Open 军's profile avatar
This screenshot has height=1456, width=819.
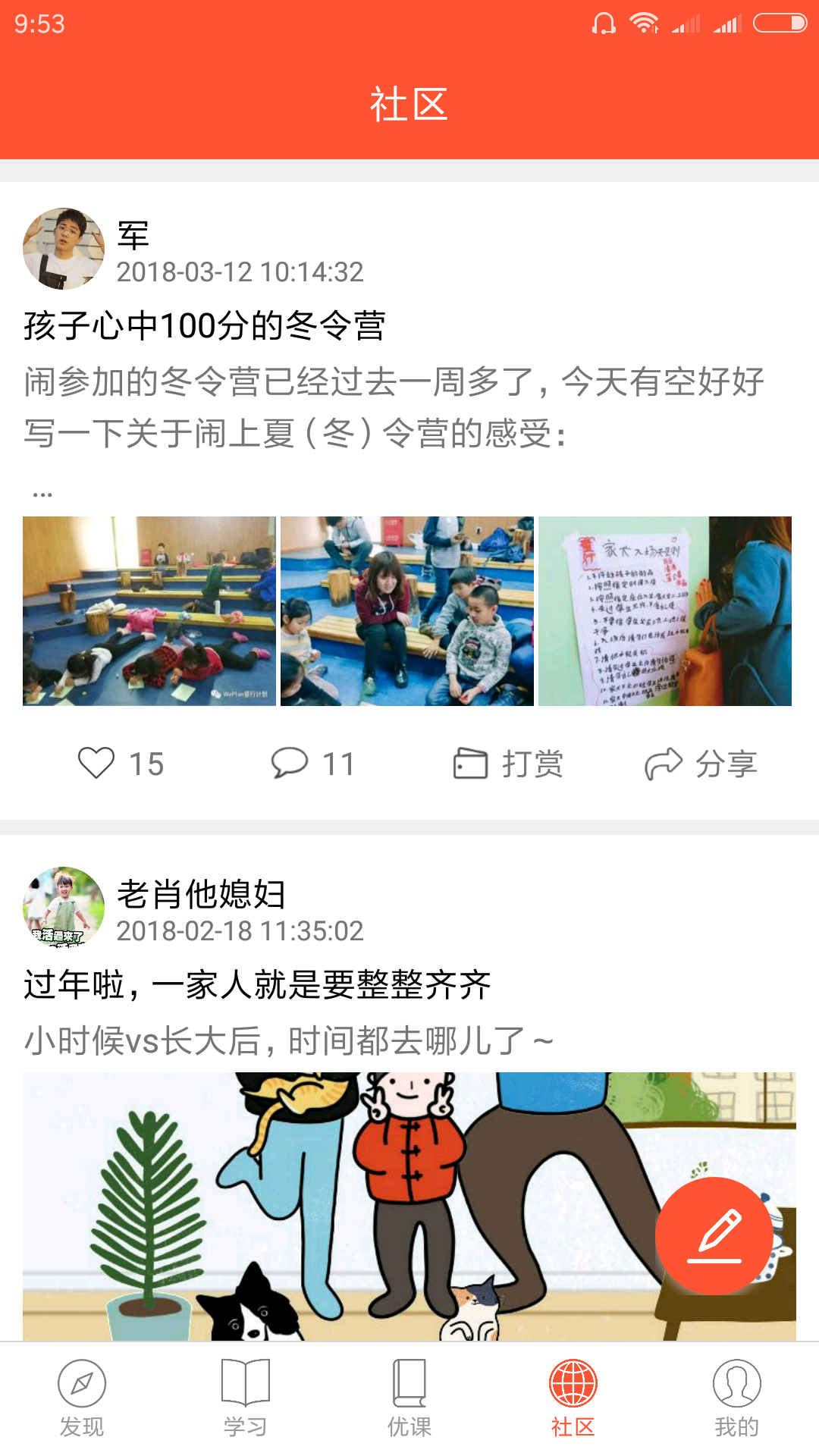click(64, 249)
